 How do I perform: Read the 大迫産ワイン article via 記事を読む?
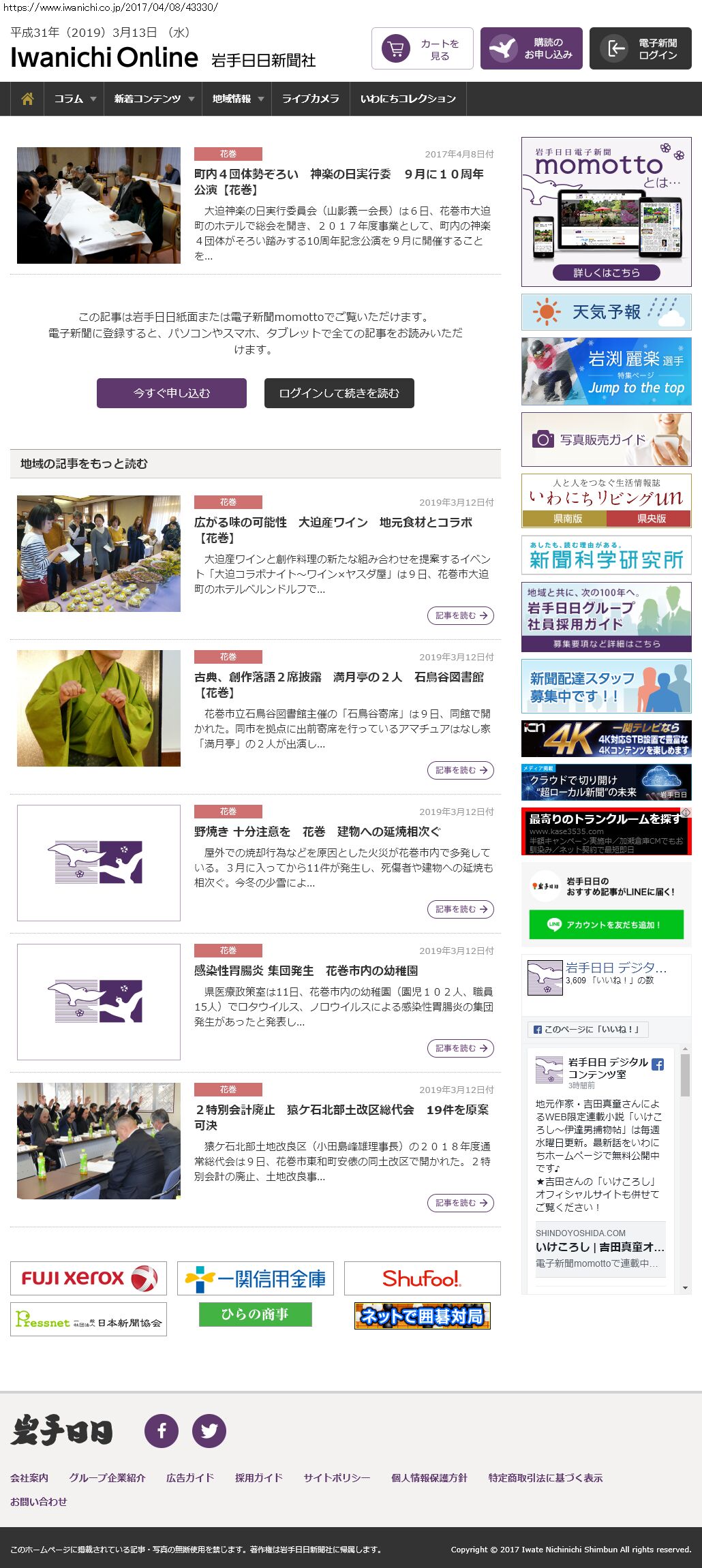(x=461, y=615)
